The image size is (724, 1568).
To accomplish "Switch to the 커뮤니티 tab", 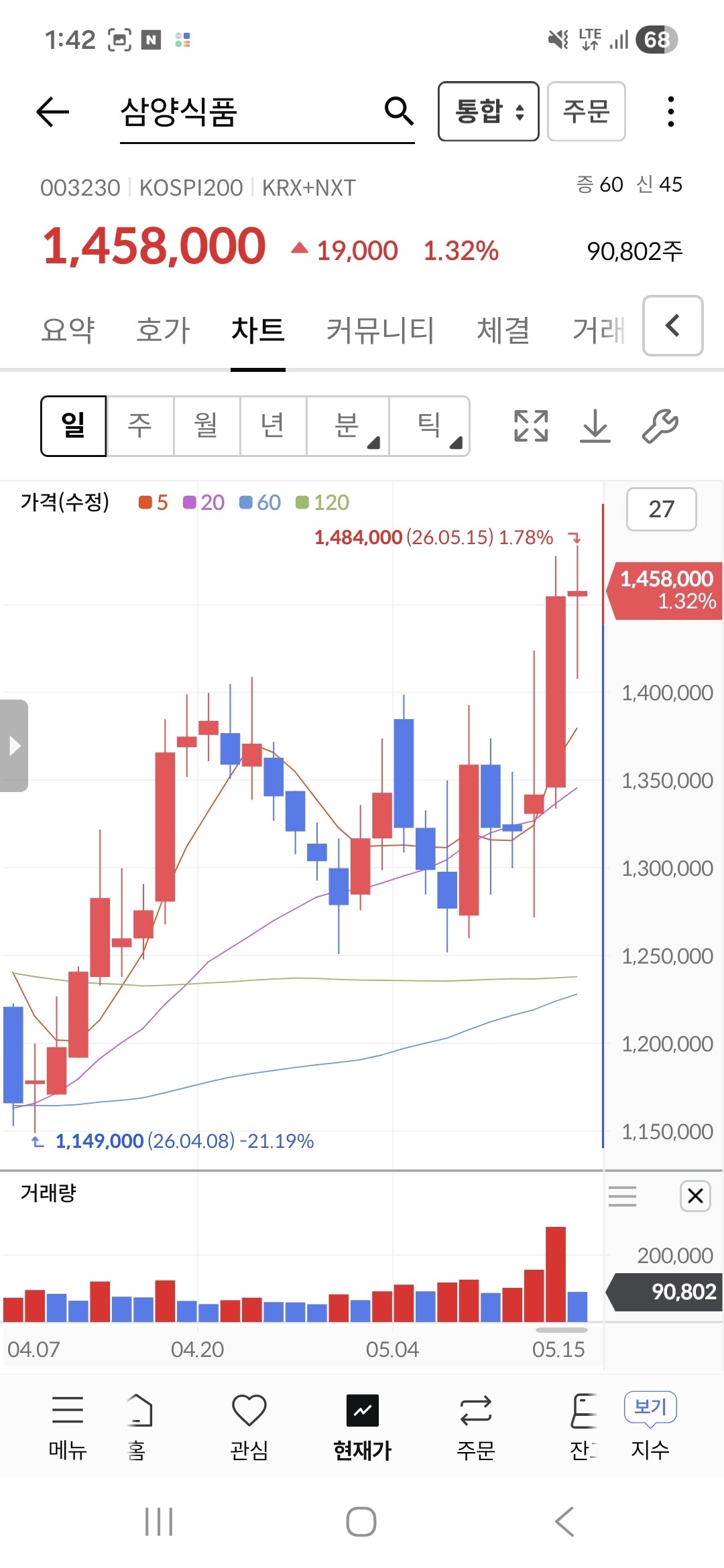I will click(x=380, y=330).
